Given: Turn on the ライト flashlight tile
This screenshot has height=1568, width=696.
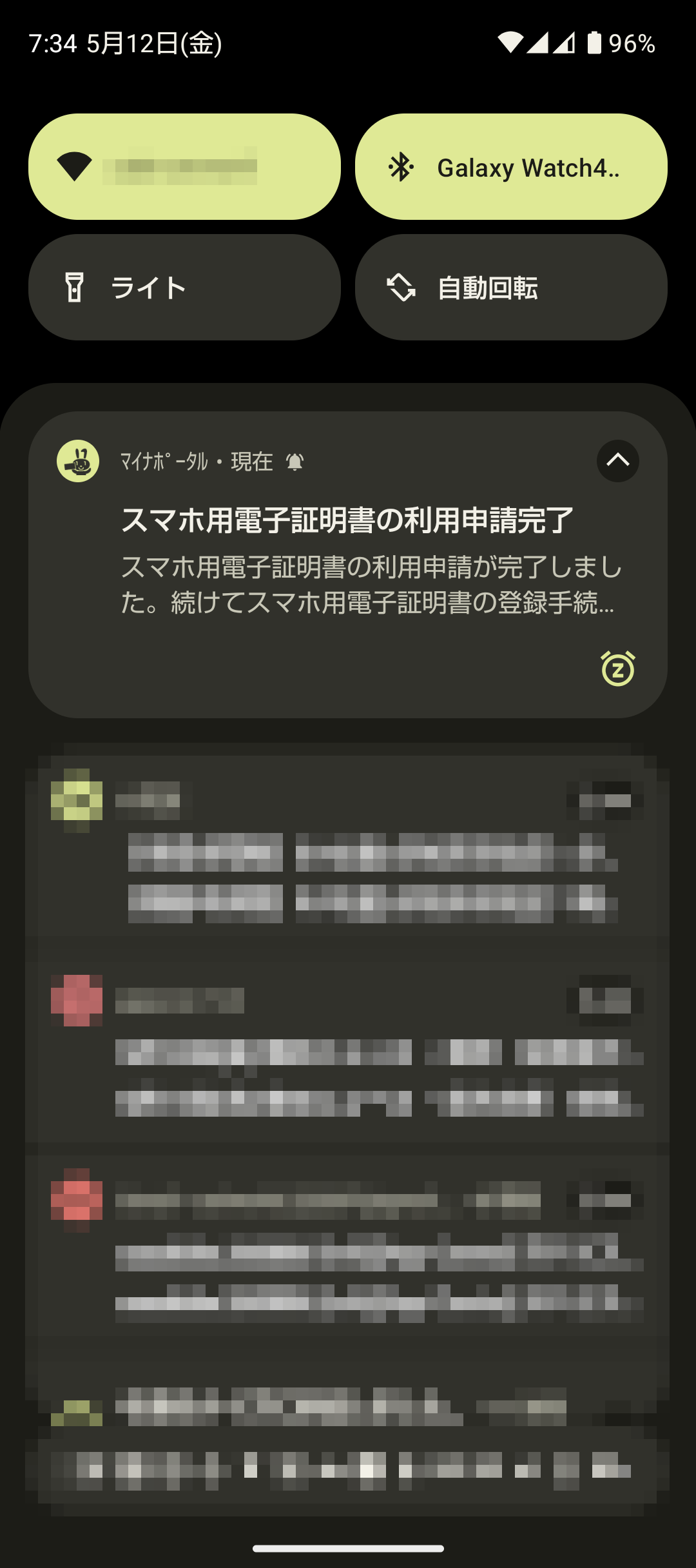Looking at the screenshot, I should (x=184, y=288).
